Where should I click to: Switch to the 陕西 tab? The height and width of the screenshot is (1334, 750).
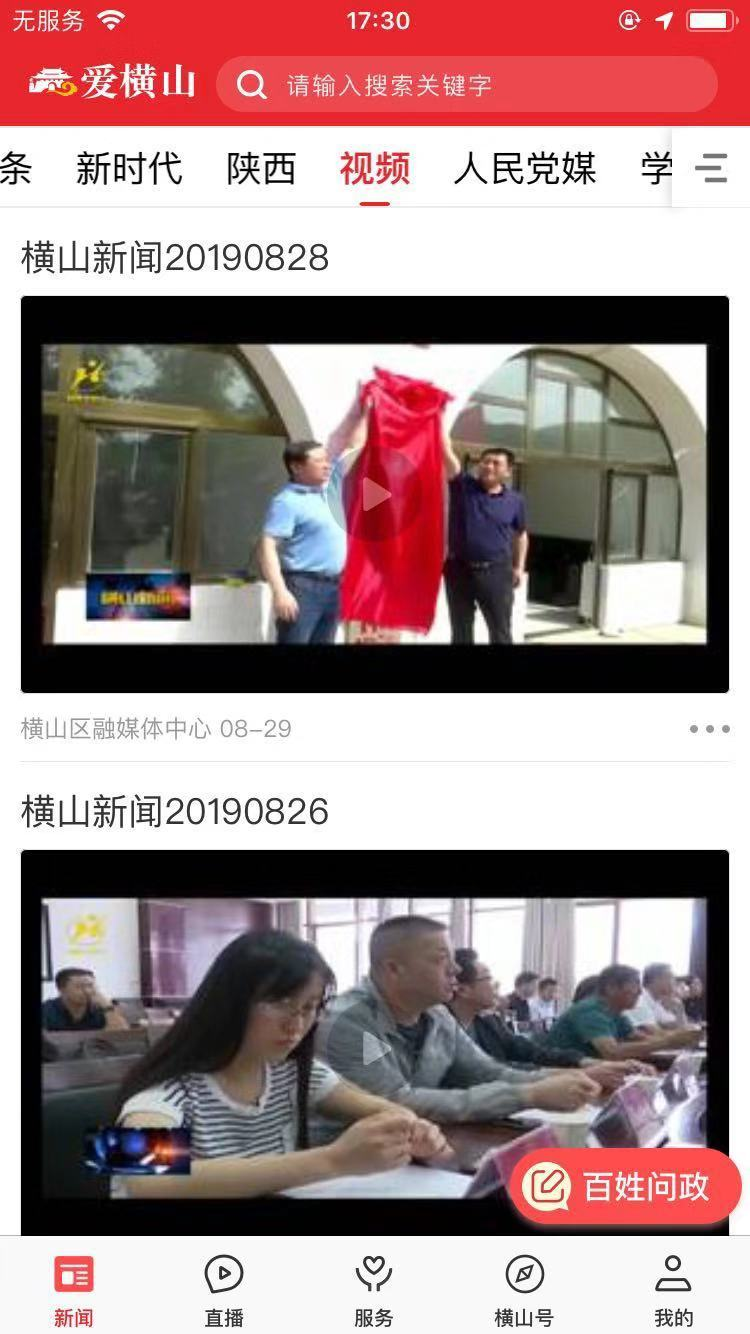pos(261,169)
